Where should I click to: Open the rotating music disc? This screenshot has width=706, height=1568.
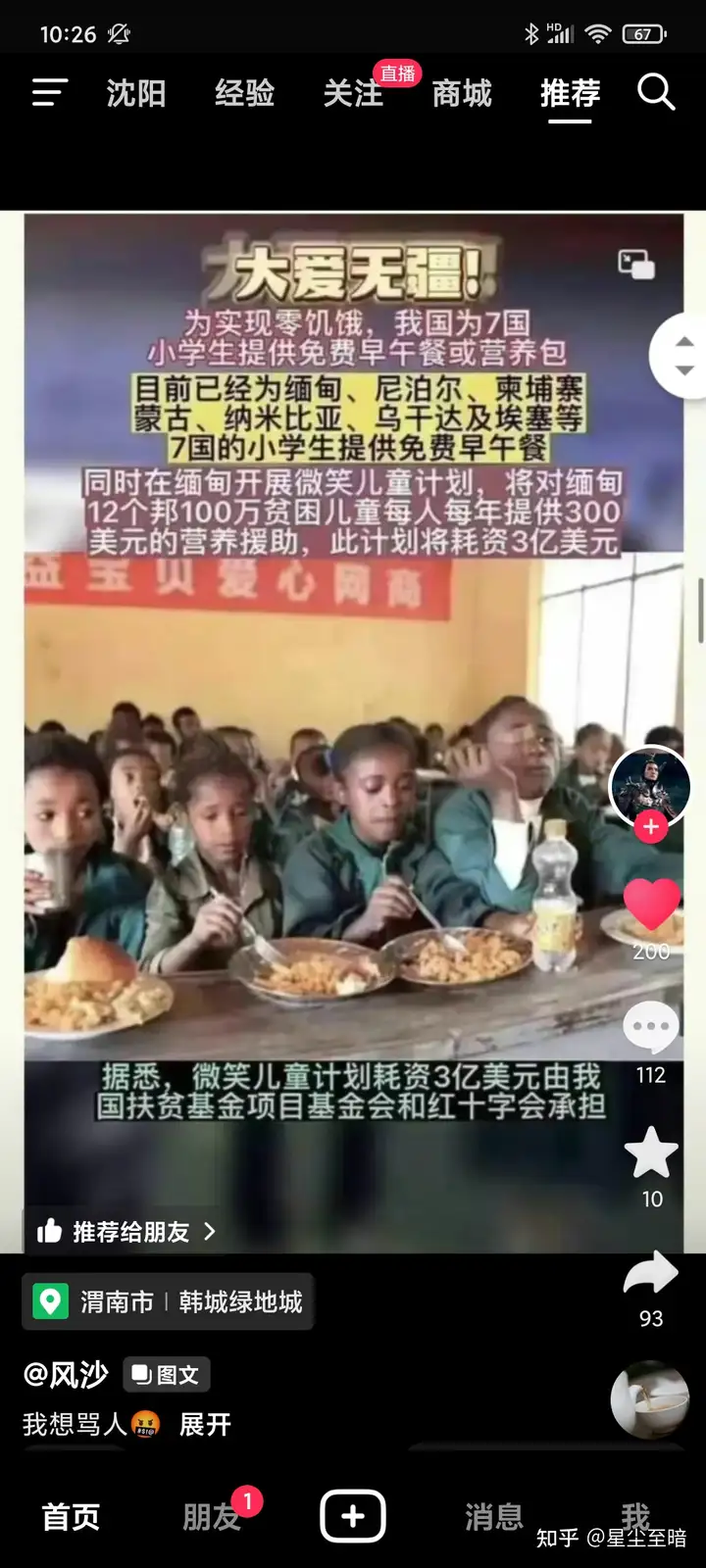(x=649, y=1398)
